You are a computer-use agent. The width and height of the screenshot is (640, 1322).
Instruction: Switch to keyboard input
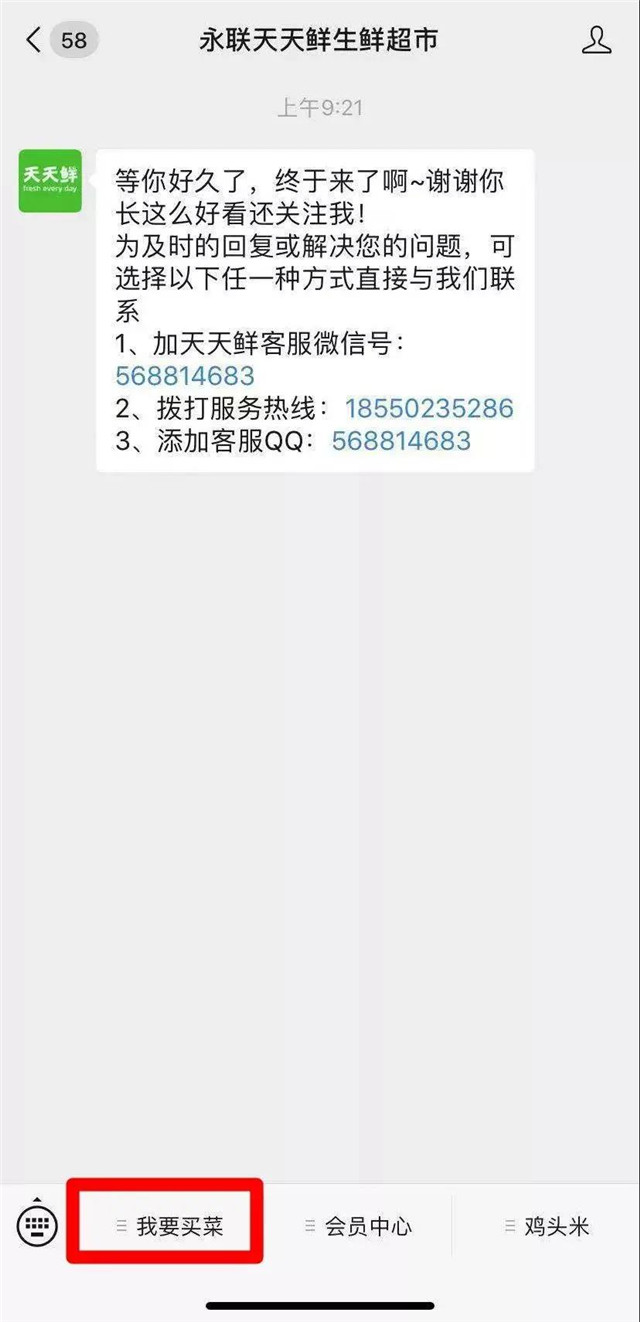click(x=37, y=1225)
